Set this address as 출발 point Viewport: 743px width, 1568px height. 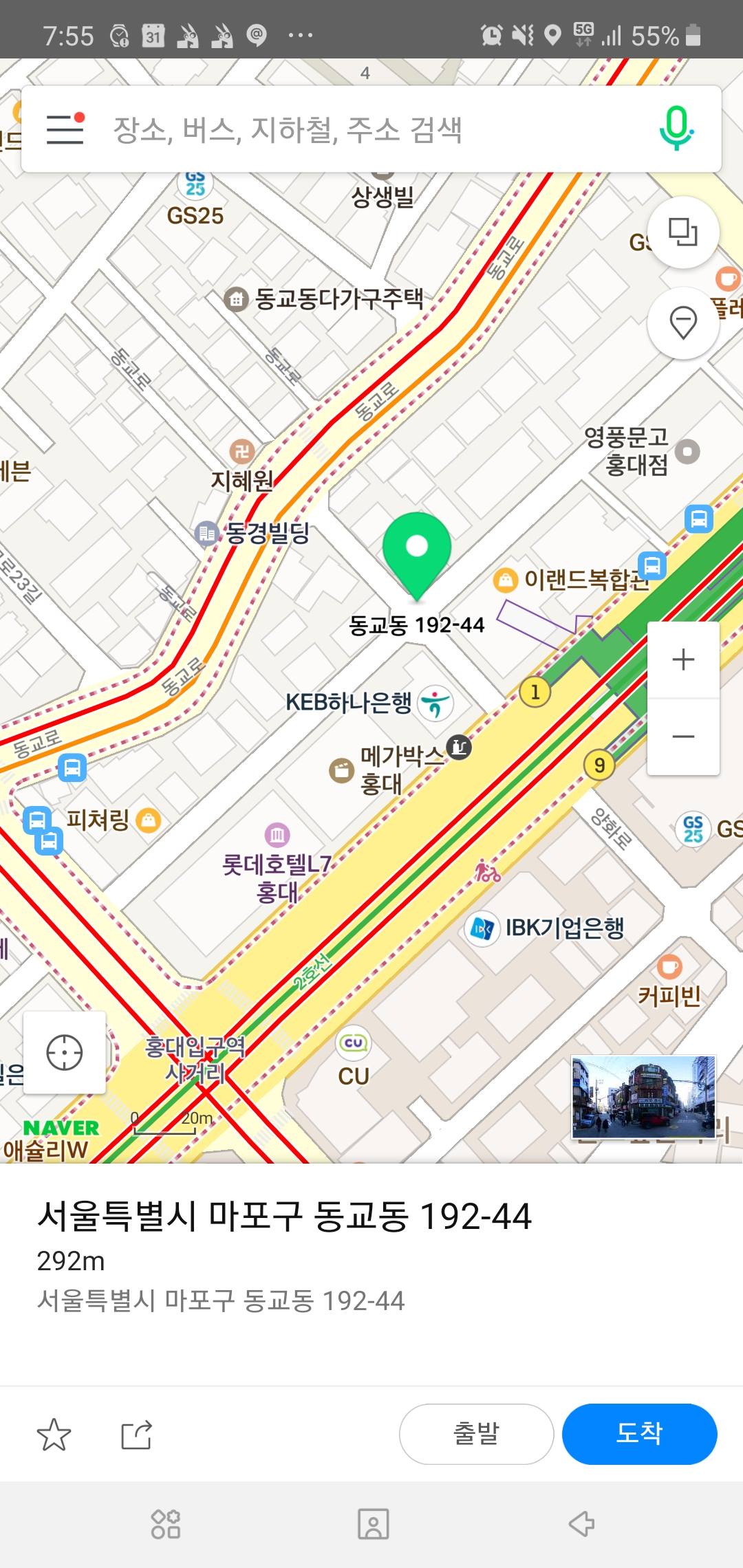pyautogui.click(x=476, y=1434)
